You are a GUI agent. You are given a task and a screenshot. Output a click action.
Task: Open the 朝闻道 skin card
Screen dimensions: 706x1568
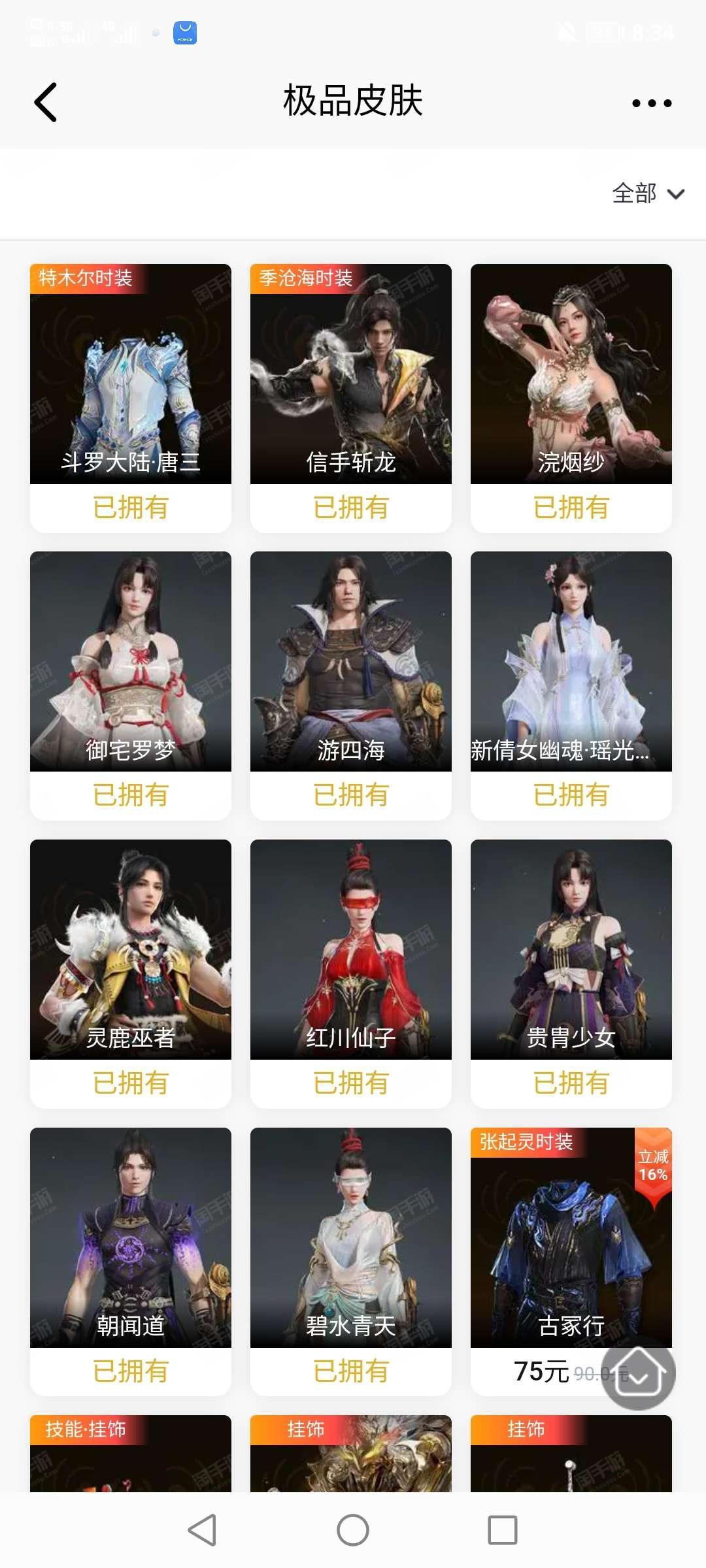pos(131,1262)
